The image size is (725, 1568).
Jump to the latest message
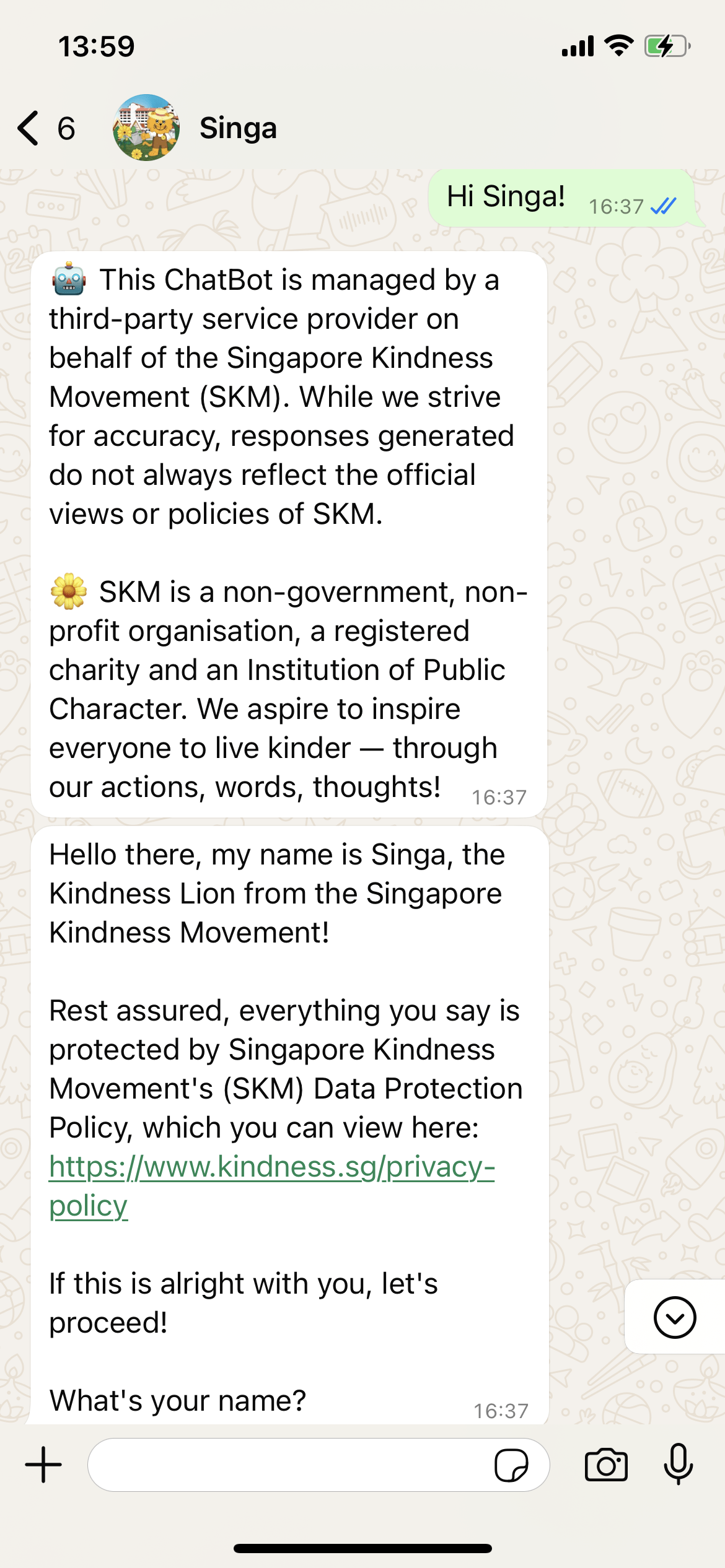674,1317
